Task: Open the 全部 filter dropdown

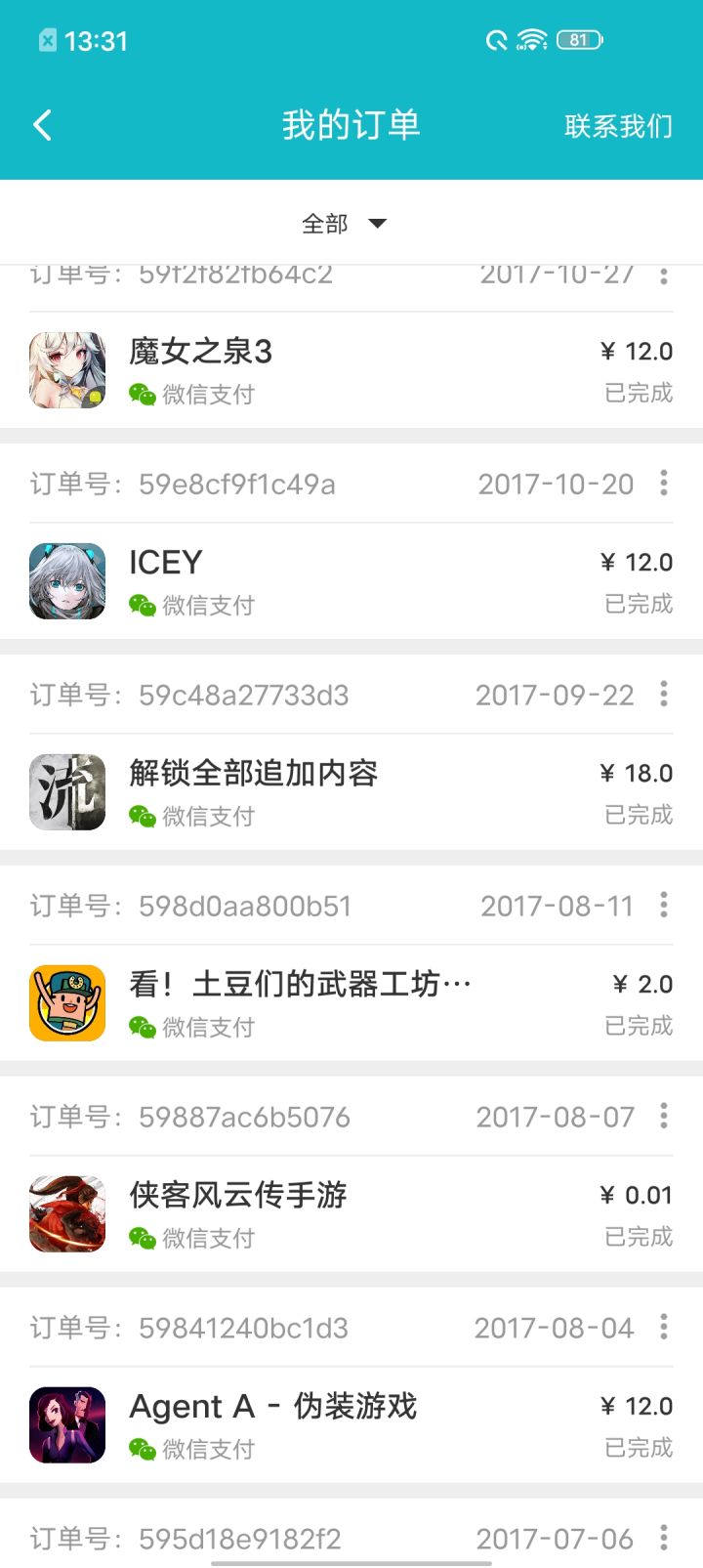Action: [x=344, y=224]
